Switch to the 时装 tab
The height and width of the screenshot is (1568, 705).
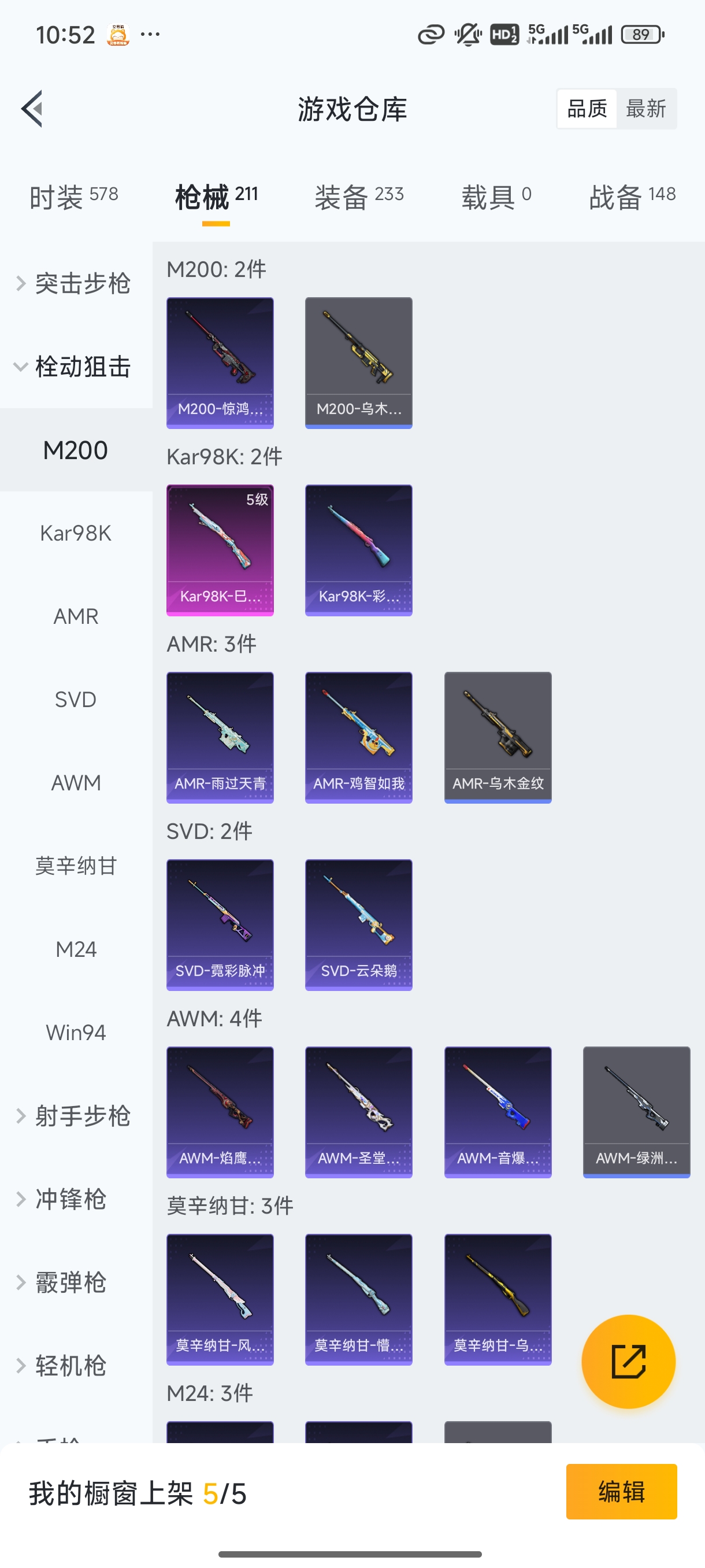73,197
